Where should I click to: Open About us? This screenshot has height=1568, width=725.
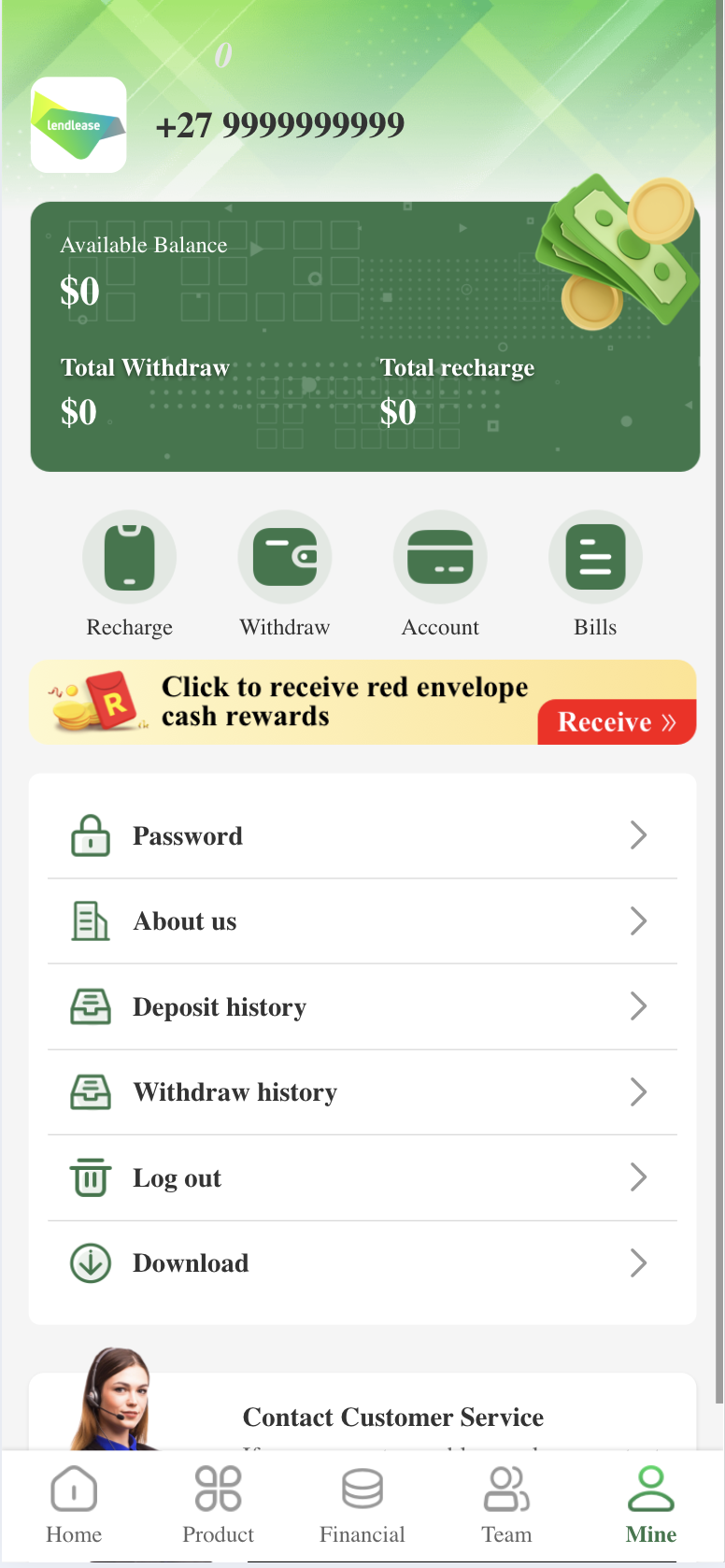pos(362,921)
